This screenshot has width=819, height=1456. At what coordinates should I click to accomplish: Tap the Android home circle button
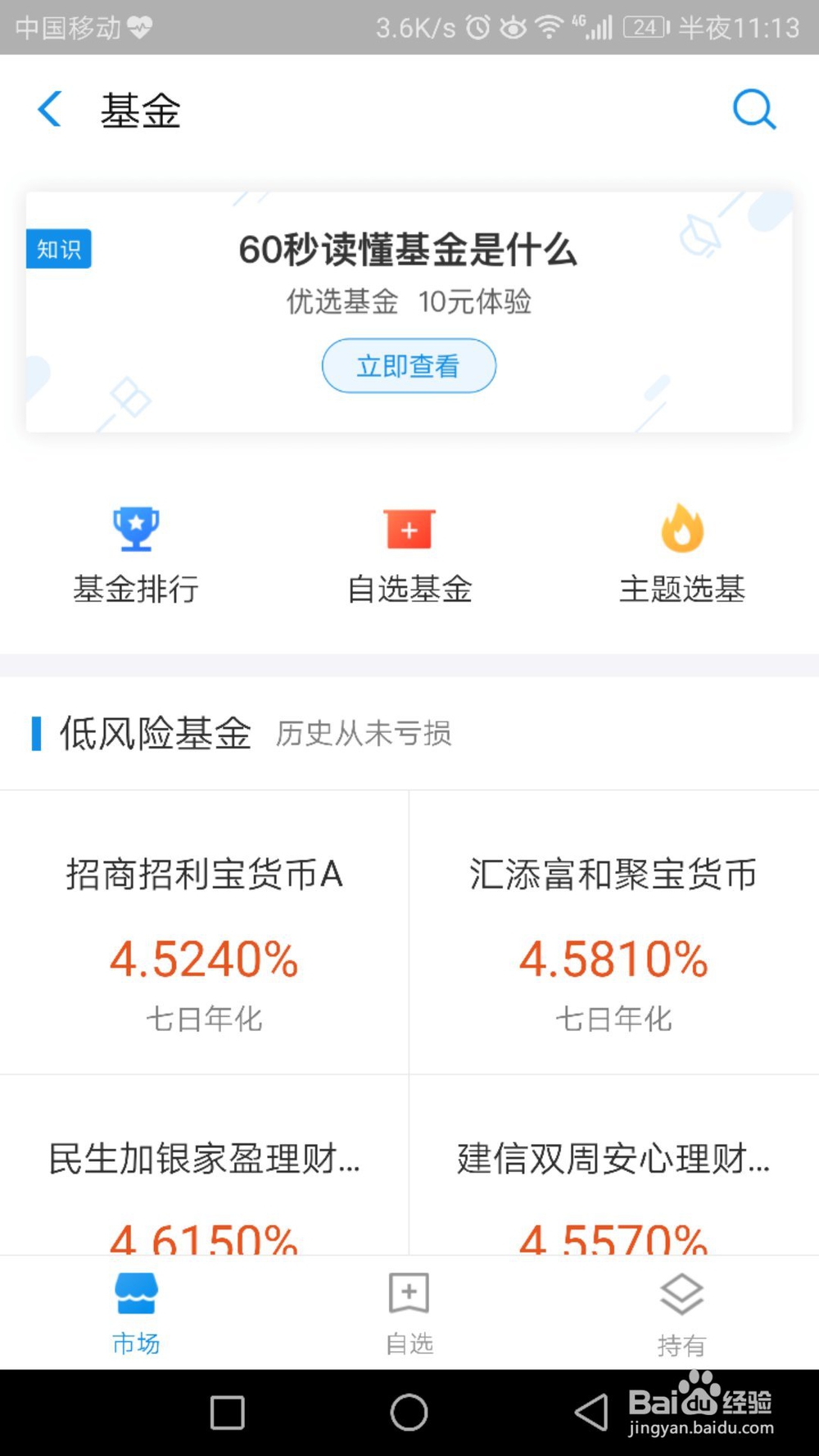pos(408,1410)
